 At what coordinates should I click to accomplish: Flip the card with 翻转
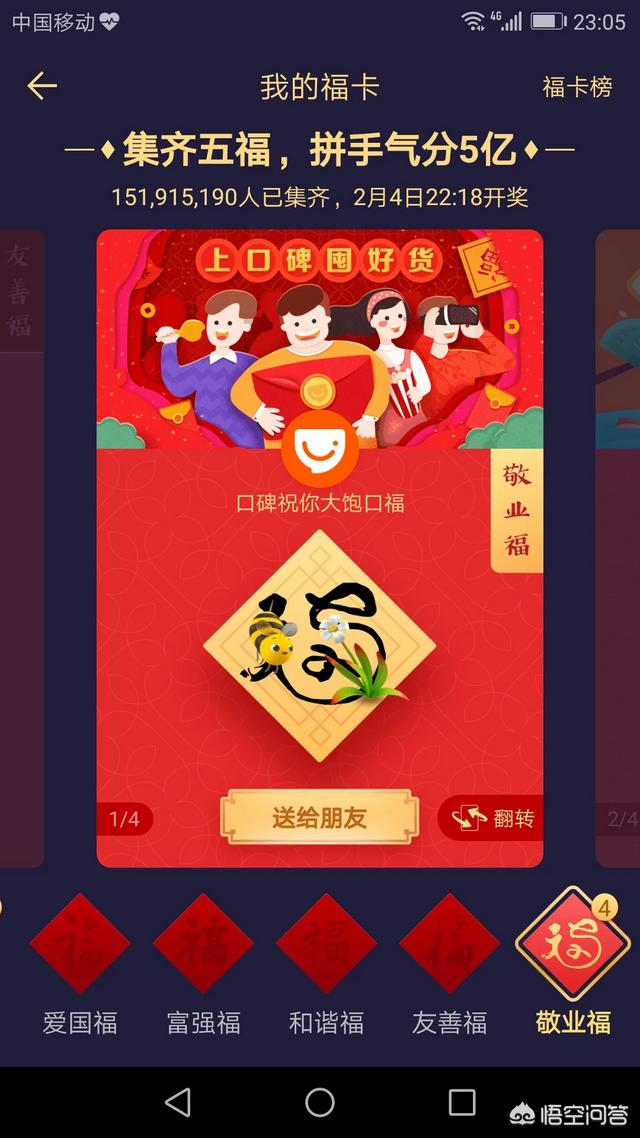pyautogui.click(x=494, y=819)
